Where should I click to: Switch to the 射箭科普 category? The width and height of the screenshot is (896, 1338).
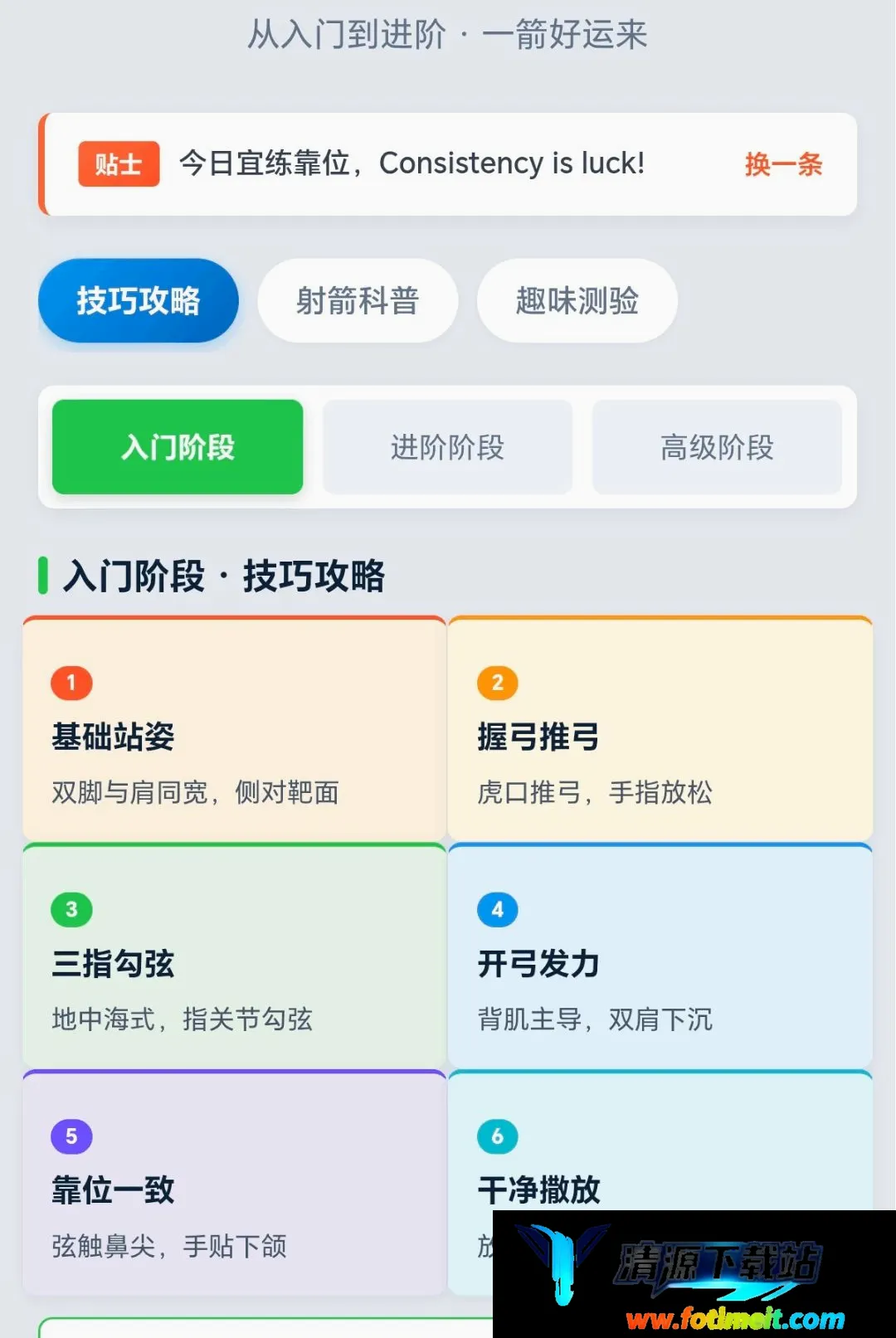click(x=358, y=300)
